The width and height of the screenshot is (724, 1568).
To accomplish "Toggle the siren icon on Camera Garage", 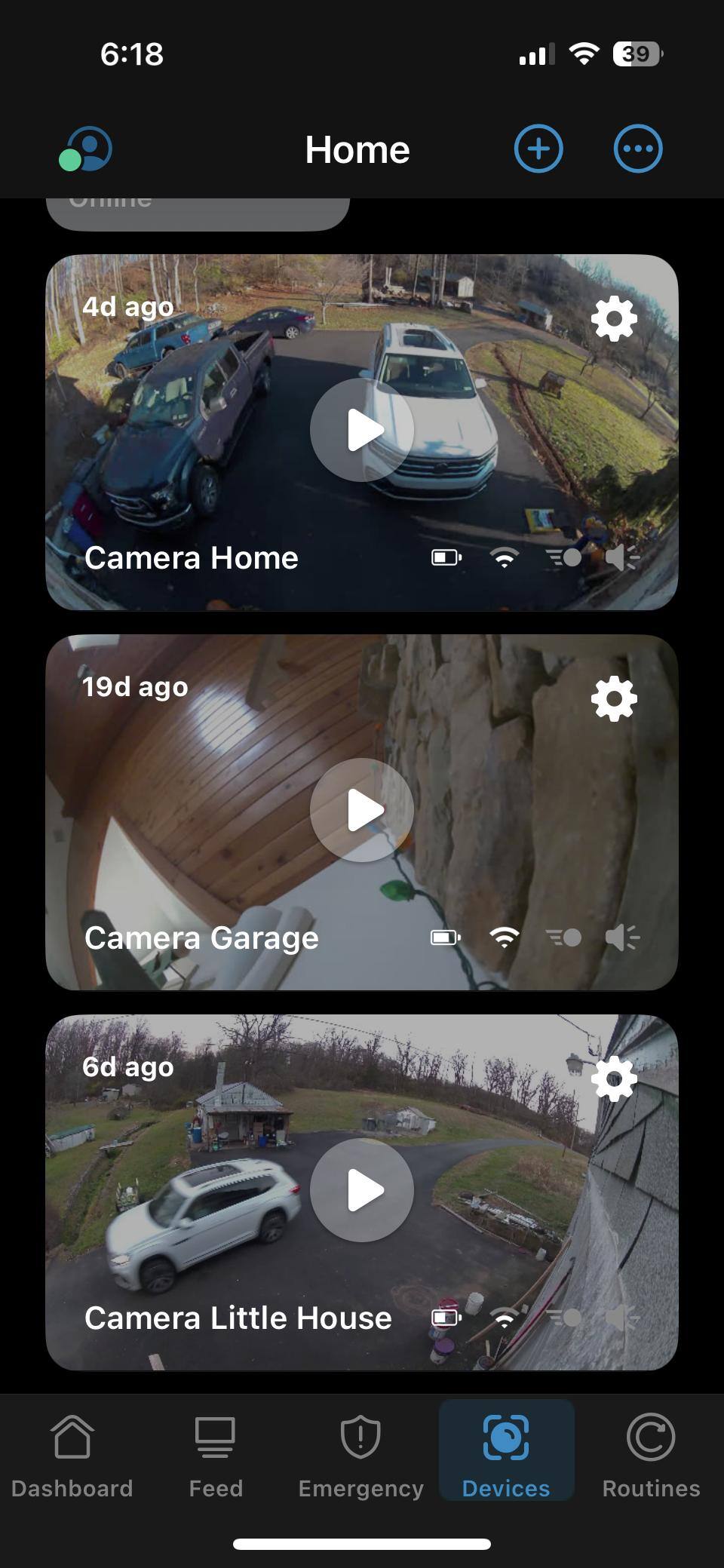I will pos(622,938).
